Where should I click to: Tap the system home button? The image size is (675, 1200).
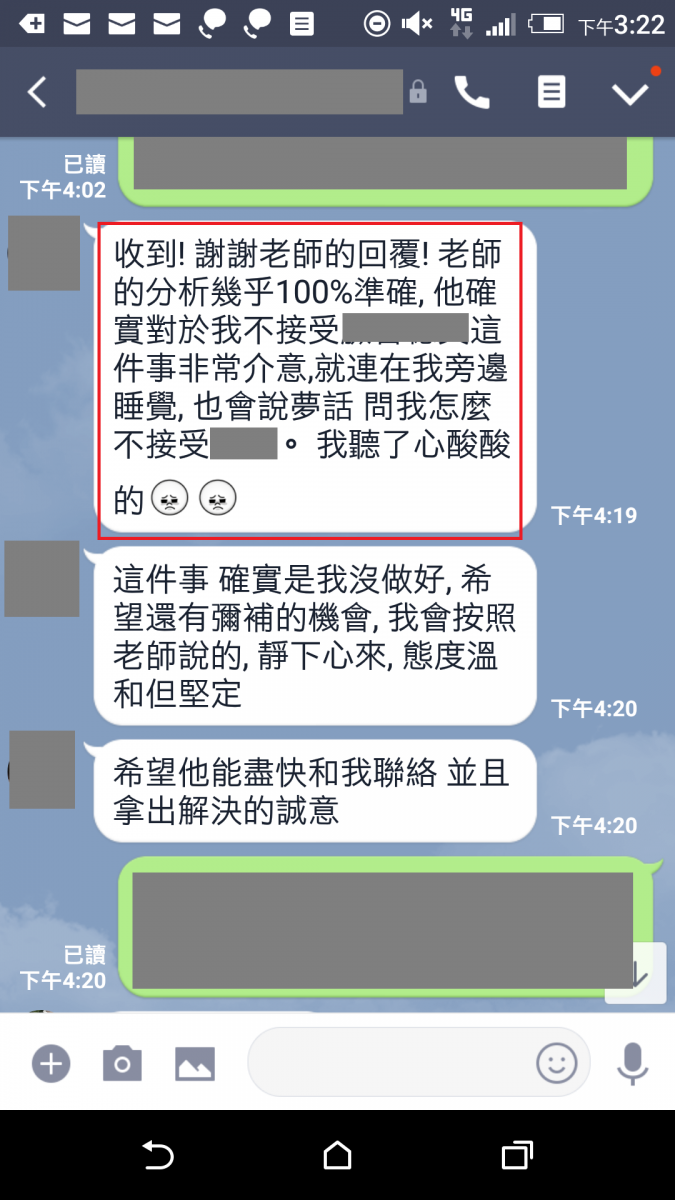coord(337,1156)
